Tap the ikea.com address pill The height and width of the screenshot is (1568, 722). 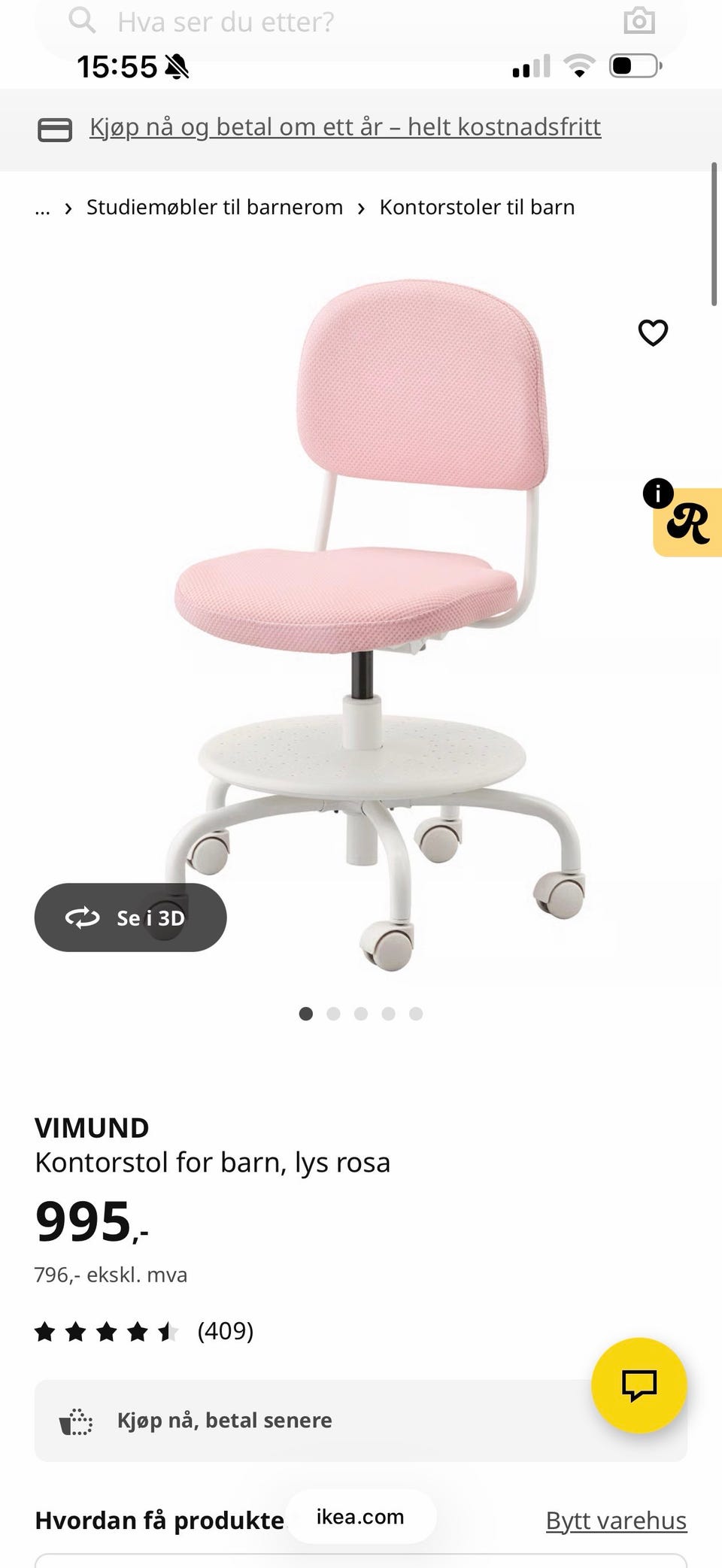(360, 1517)
